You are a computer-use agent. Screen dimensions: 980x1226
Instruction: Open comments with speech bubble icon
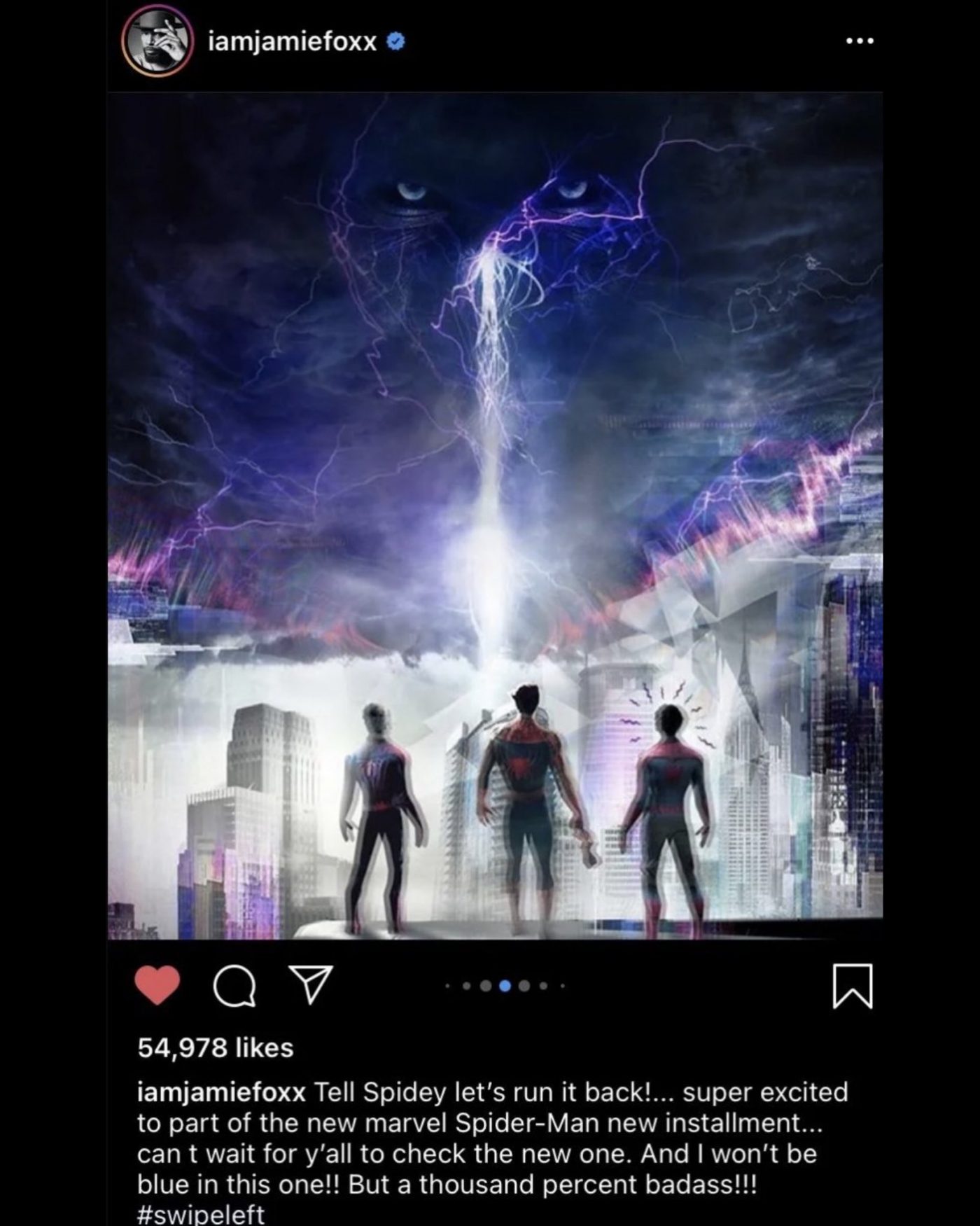(234, 985)
